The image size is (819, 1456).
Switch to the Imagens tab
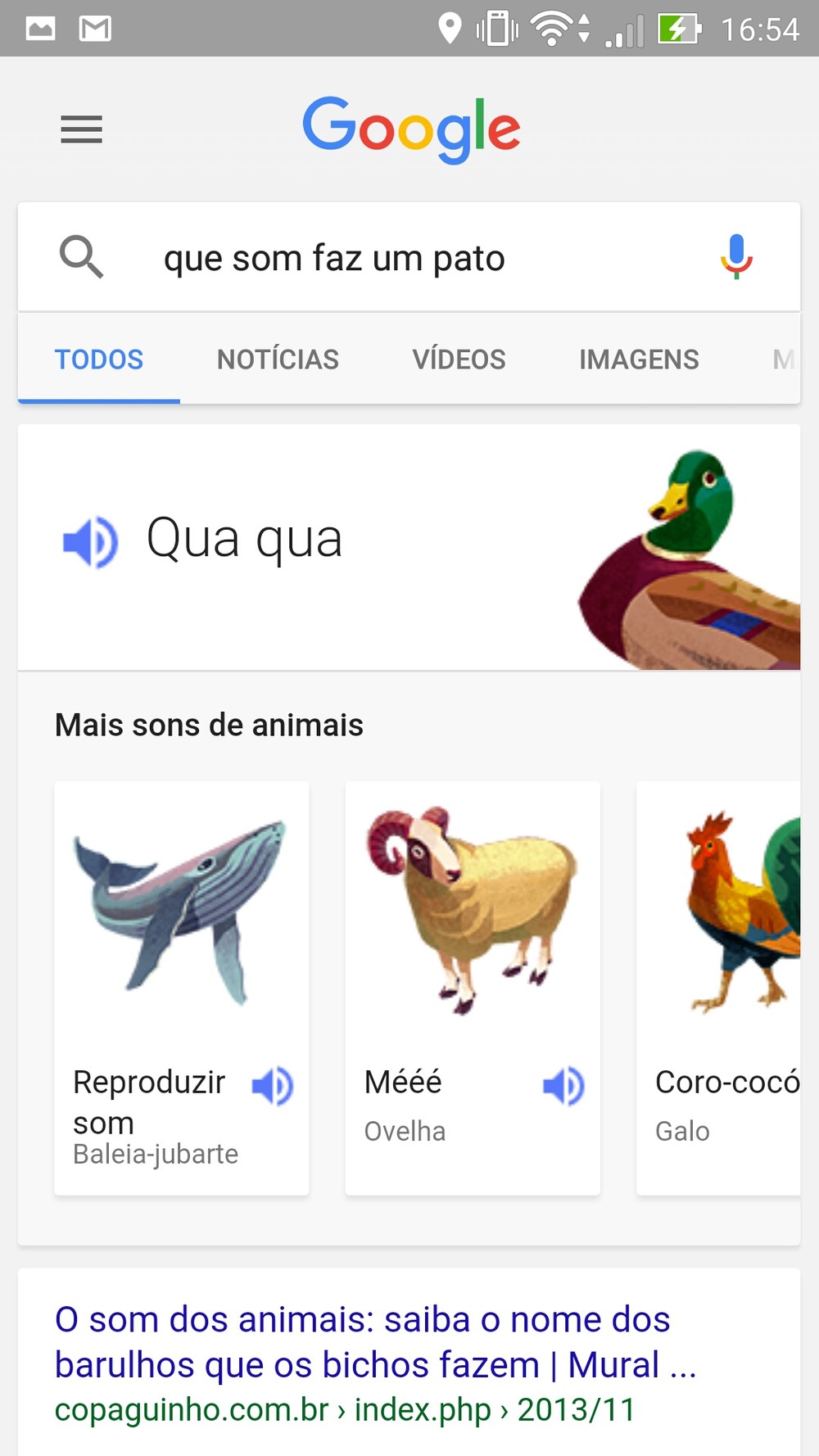click(639, 359)
